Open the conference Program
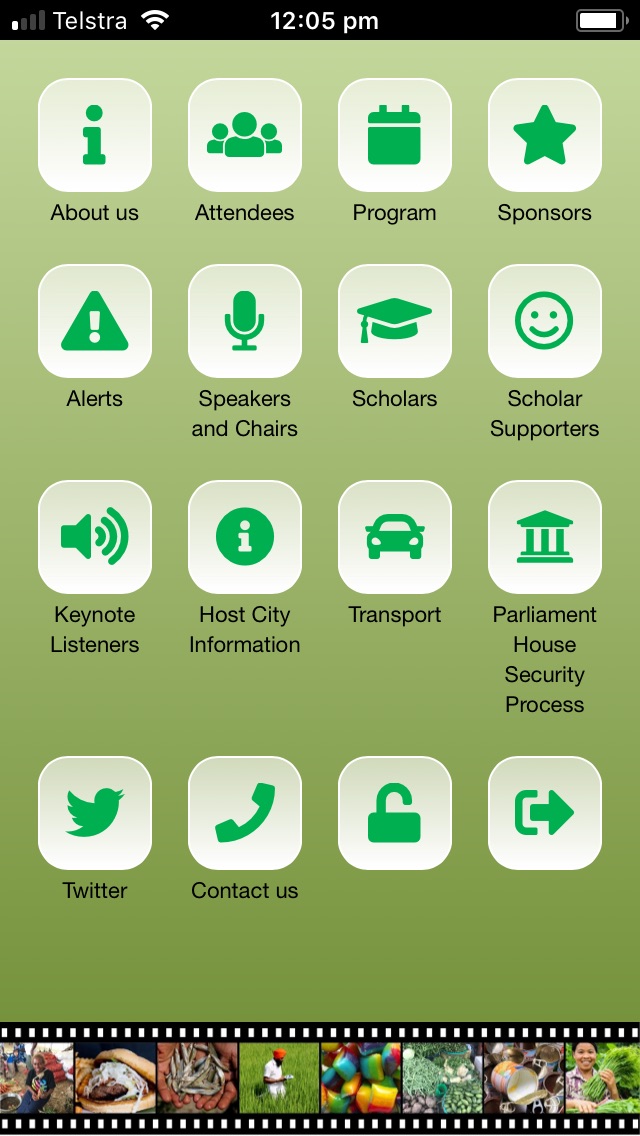This screenshot has width=640, height=1136. coord(395,135)
